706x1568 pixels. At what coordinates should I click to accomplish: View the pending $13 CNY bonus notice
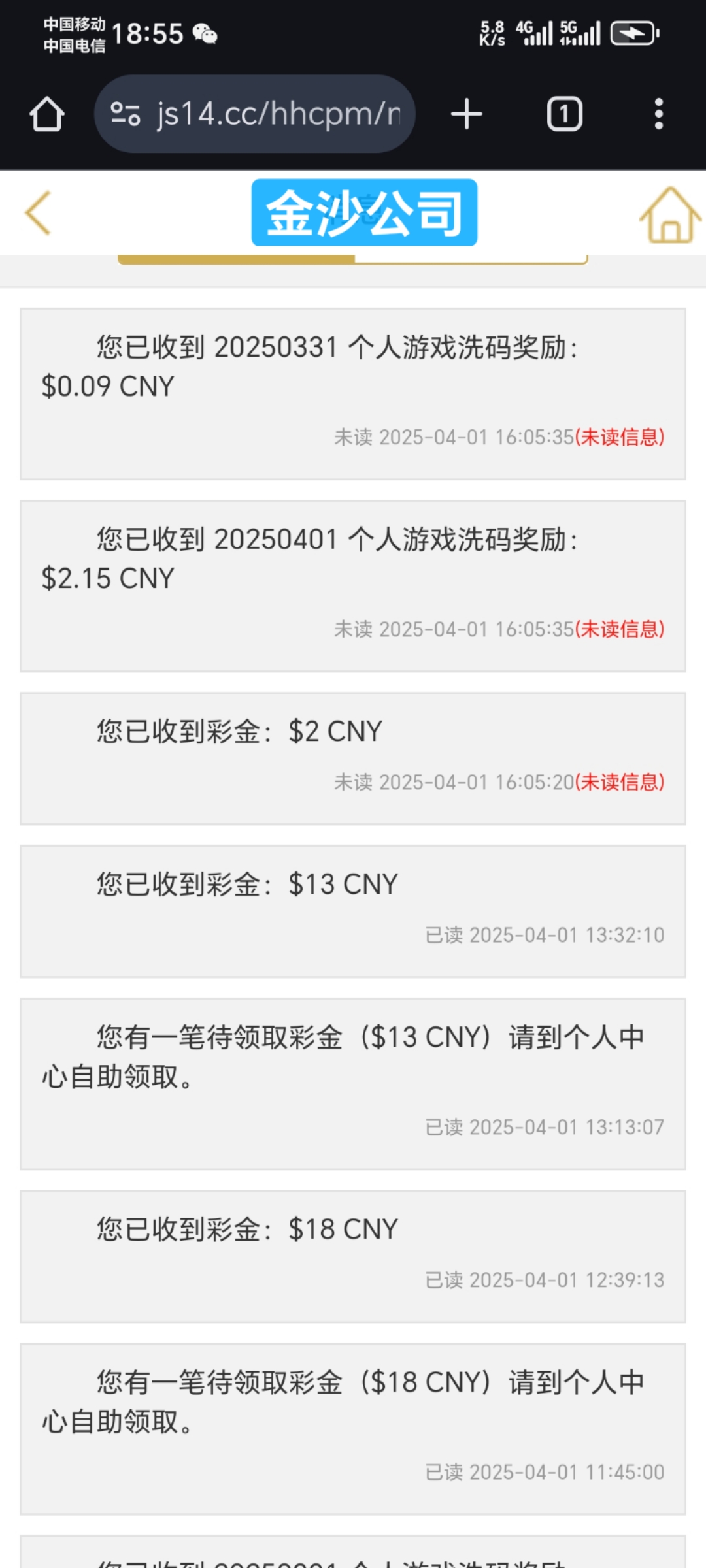click(x=353, y=1084)
